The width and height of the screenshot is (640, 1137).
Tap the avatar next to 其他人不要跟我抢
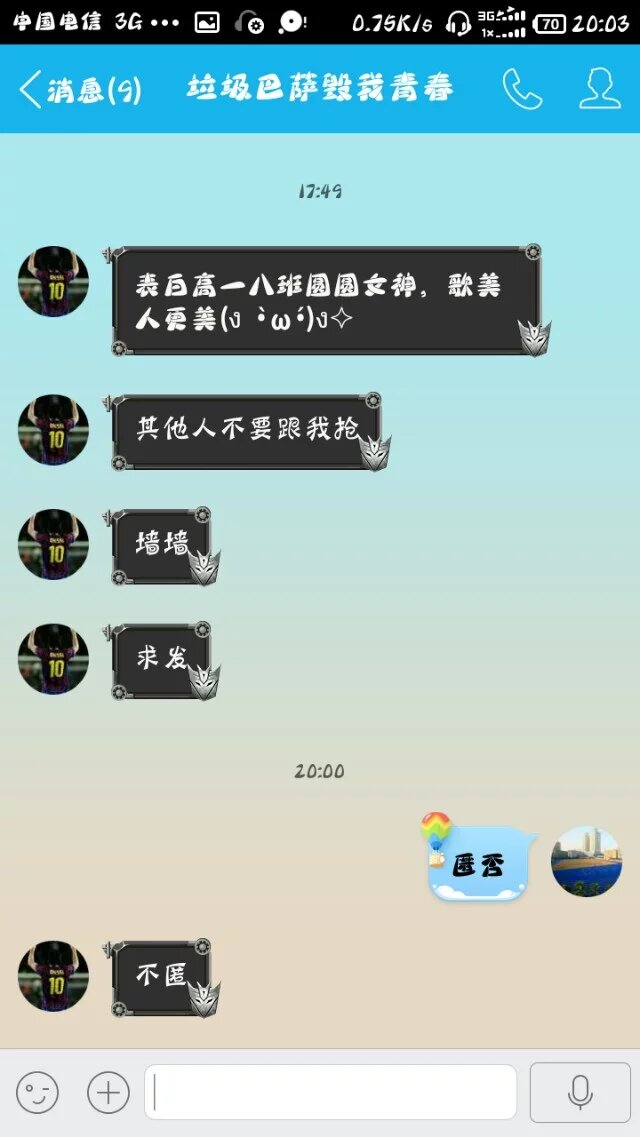(54, 430)
